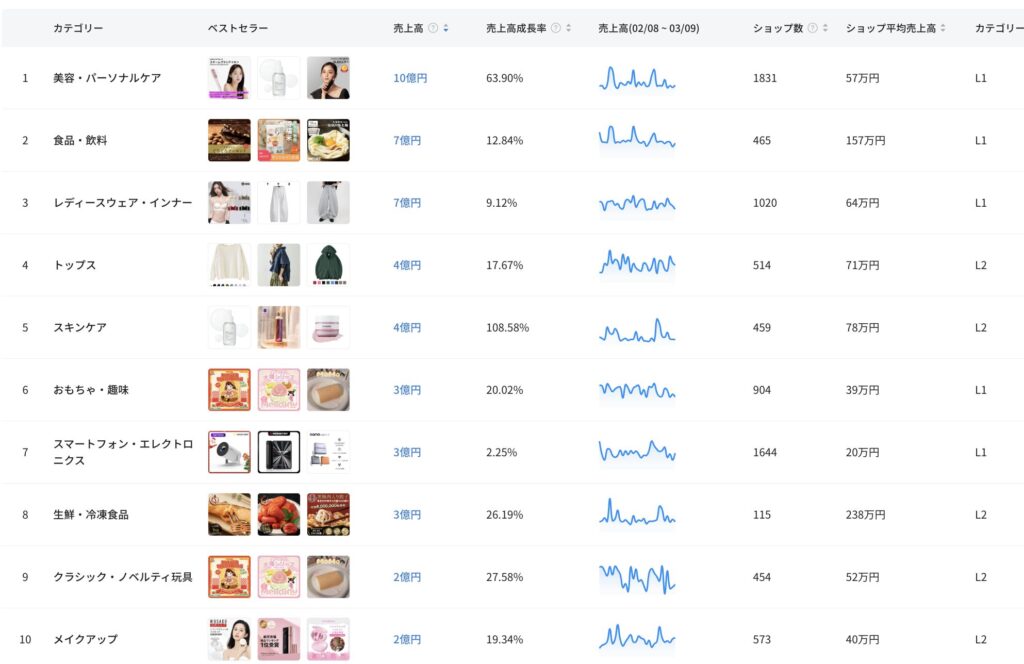Sort the table by 売上高

(x=446, y=28)
